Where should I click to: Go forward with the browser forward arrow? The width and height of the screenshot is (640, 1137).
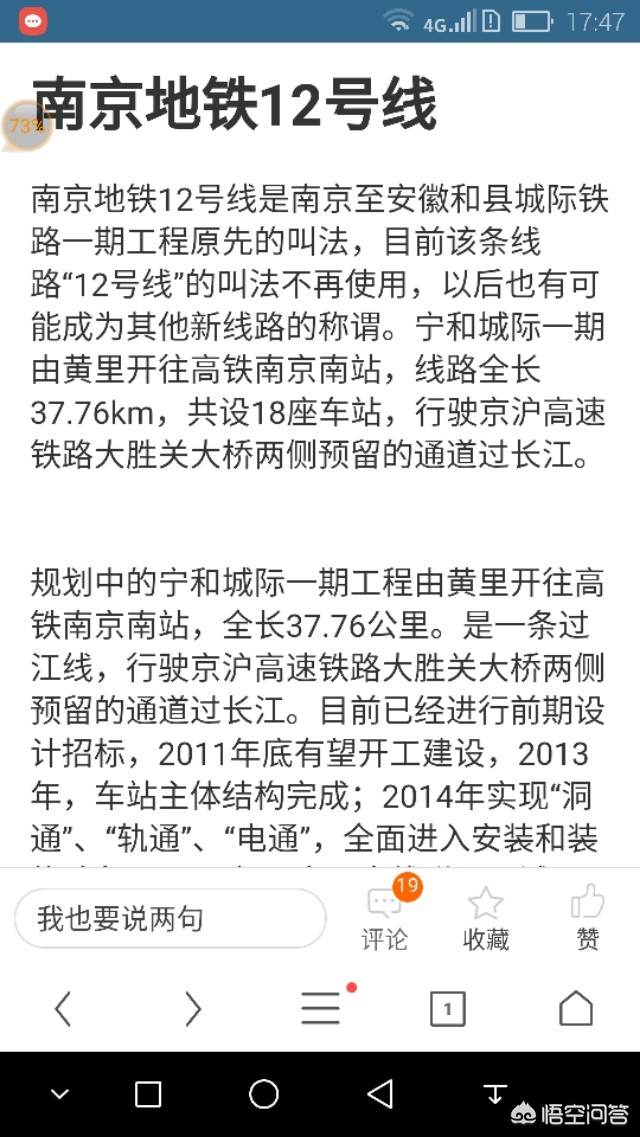coord(193,1009)
